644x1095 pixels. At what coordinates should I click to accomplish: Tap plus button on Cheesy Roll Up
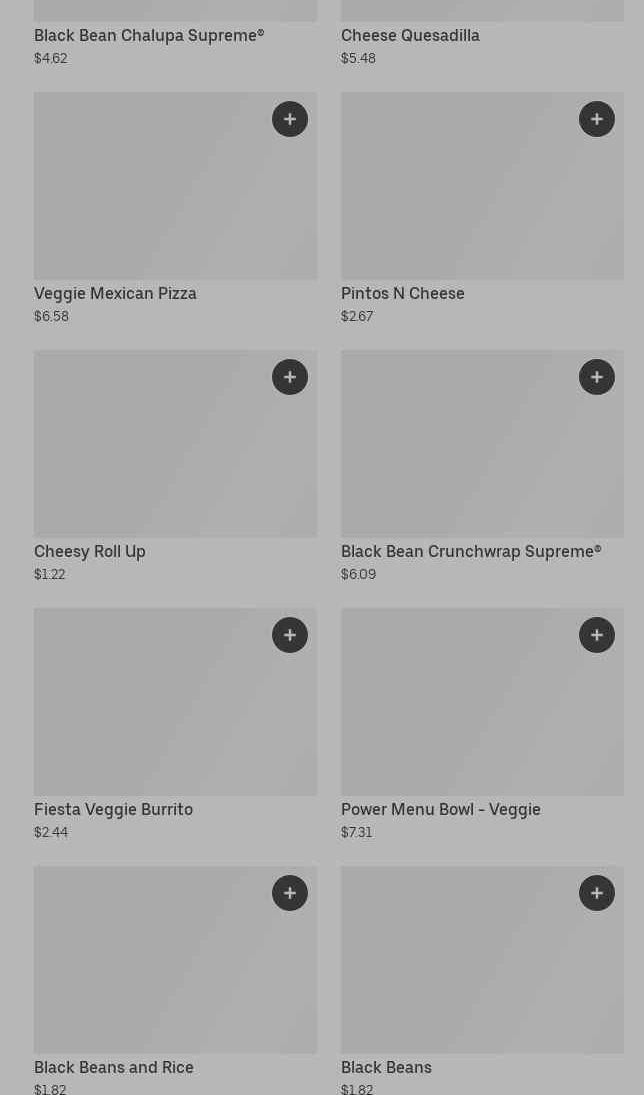click(x=290, y=377)
